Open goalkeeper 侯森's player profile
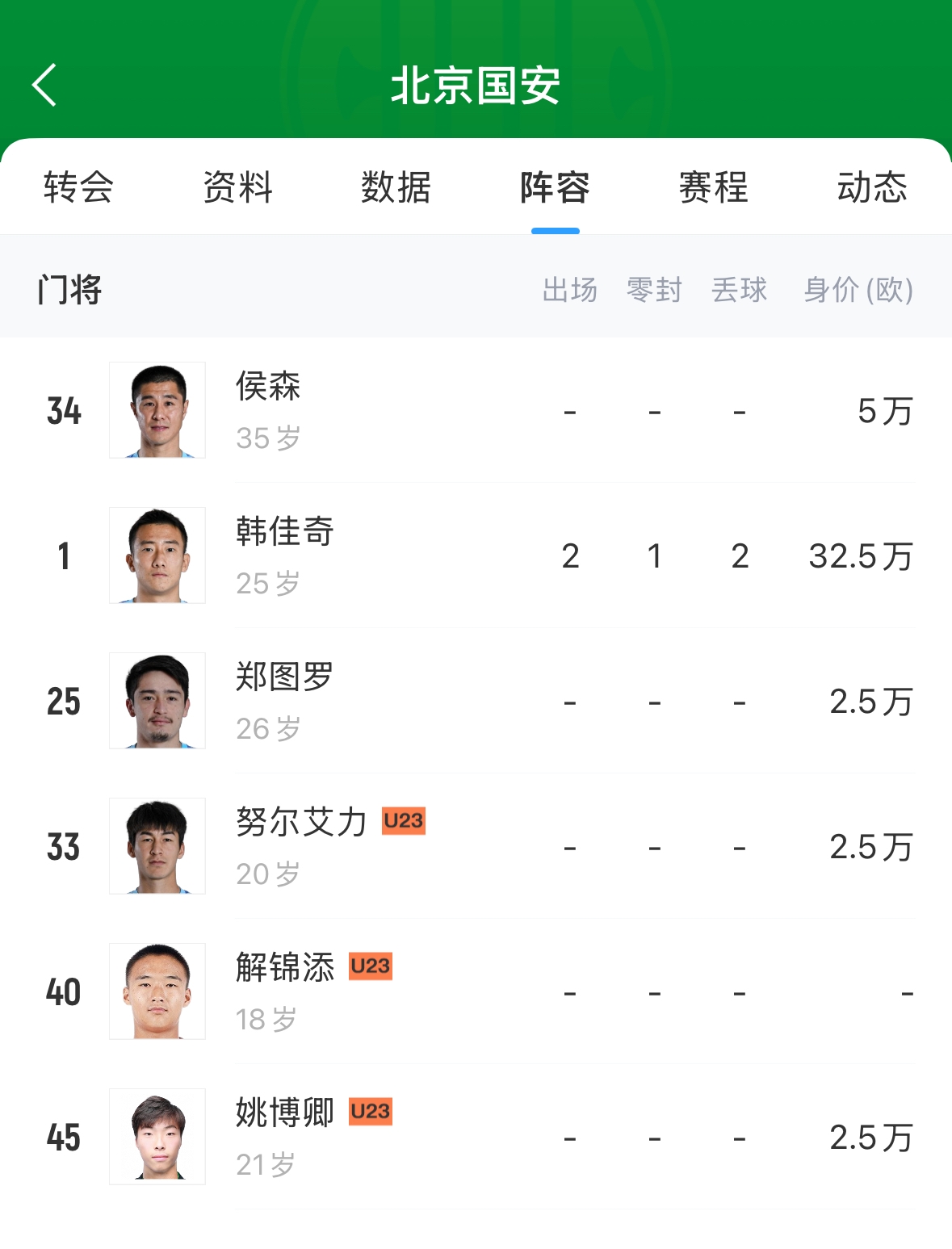The width and height of the screenshot is (952, 1249). [268, 410]
